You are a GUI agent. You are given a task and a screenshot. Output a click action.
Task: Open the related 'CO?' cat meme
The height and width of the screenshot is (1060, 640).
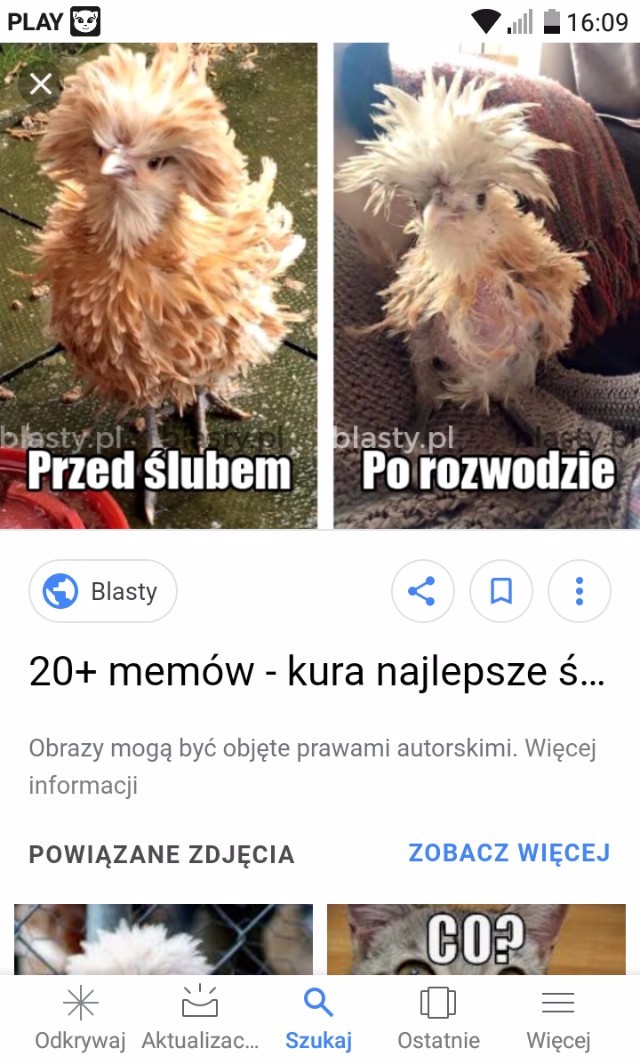pos(476,938)
